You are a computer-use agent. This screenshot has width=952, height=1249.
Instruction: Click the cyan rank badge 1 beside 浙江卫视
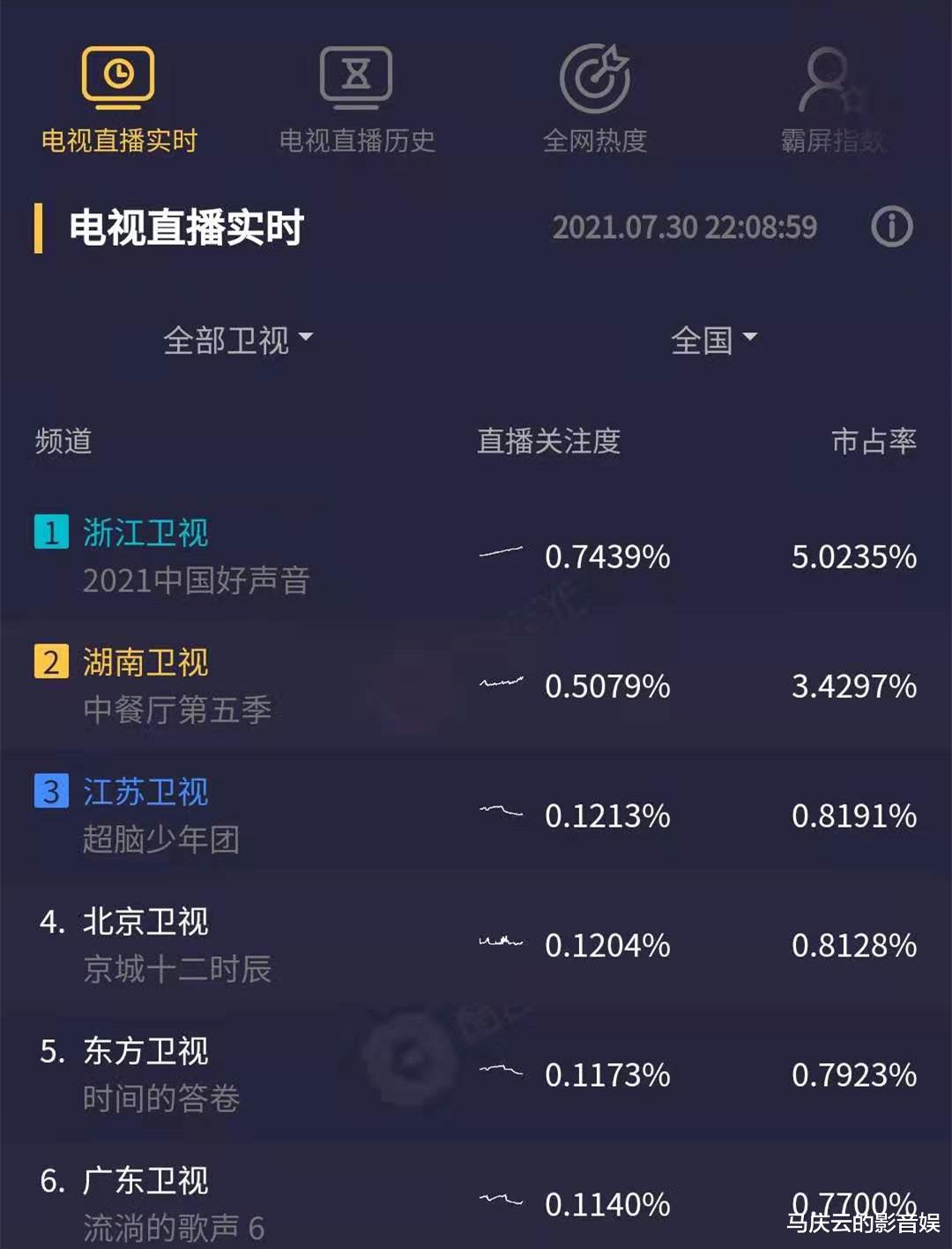[x=49, y=532]
